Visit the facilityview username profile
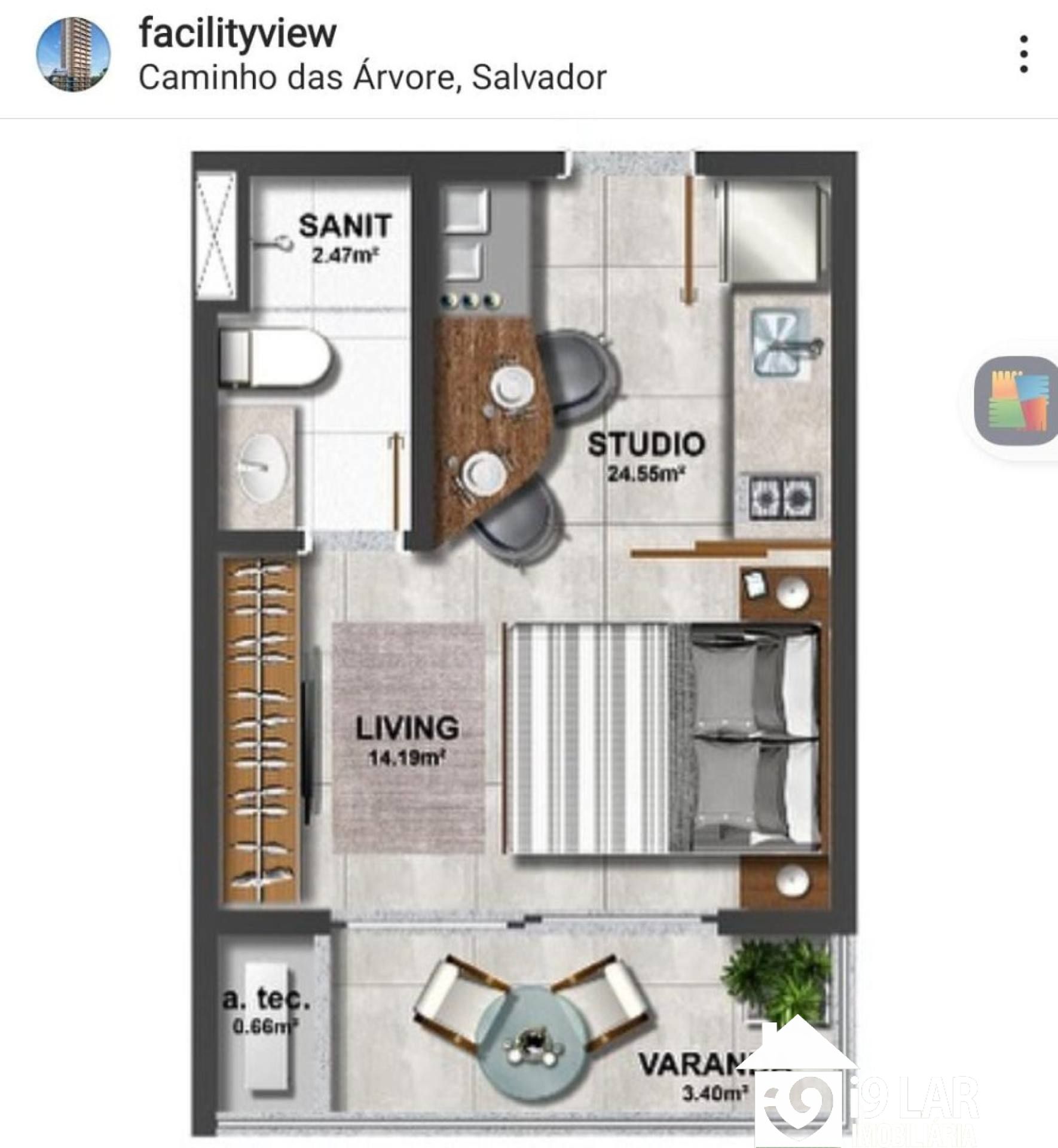The image size is (1058, 1148). [237, 33]
